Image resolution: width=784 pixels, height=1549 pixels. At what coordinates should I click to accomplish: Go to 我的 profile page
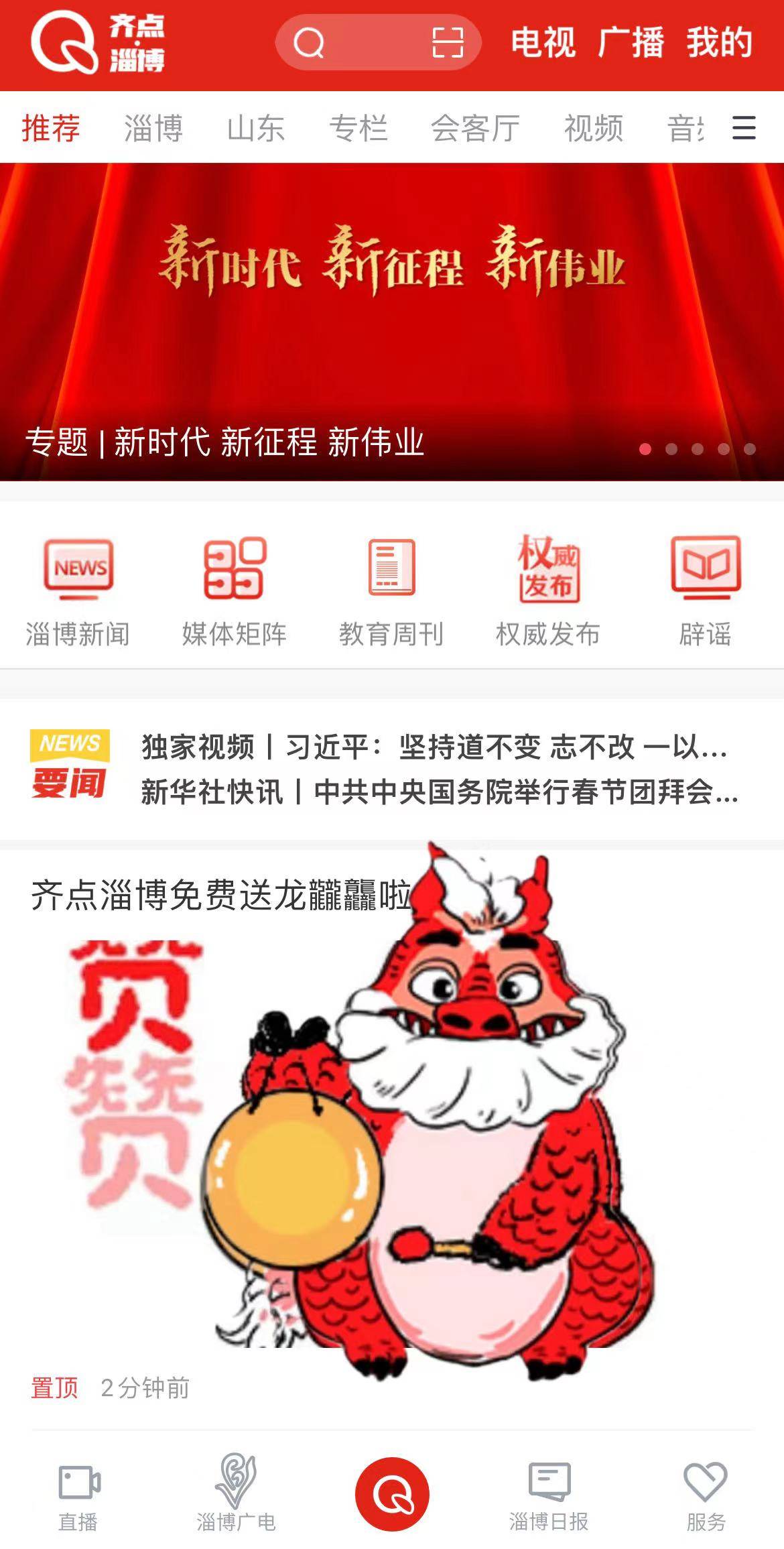[x=719, y=43]
